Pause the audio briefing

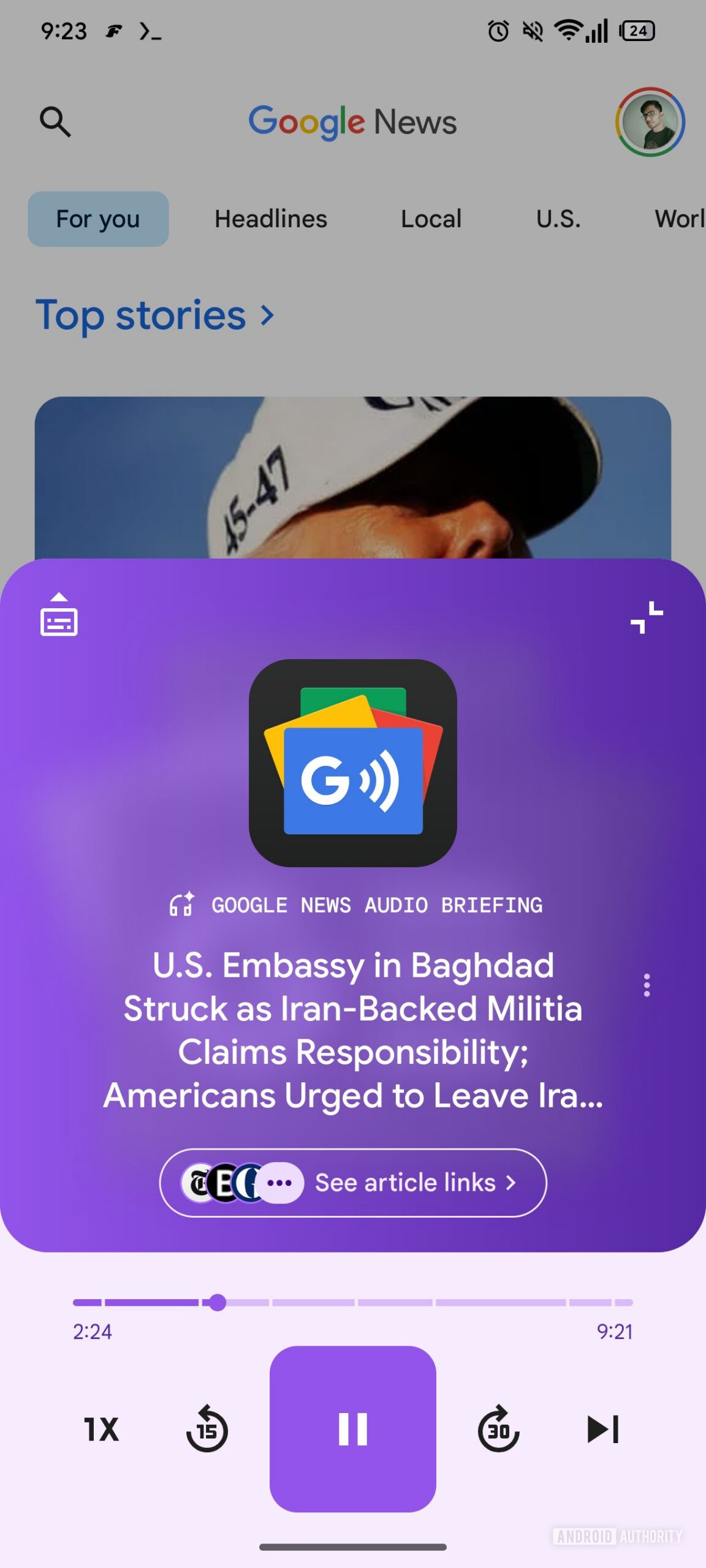[352, 1428]
